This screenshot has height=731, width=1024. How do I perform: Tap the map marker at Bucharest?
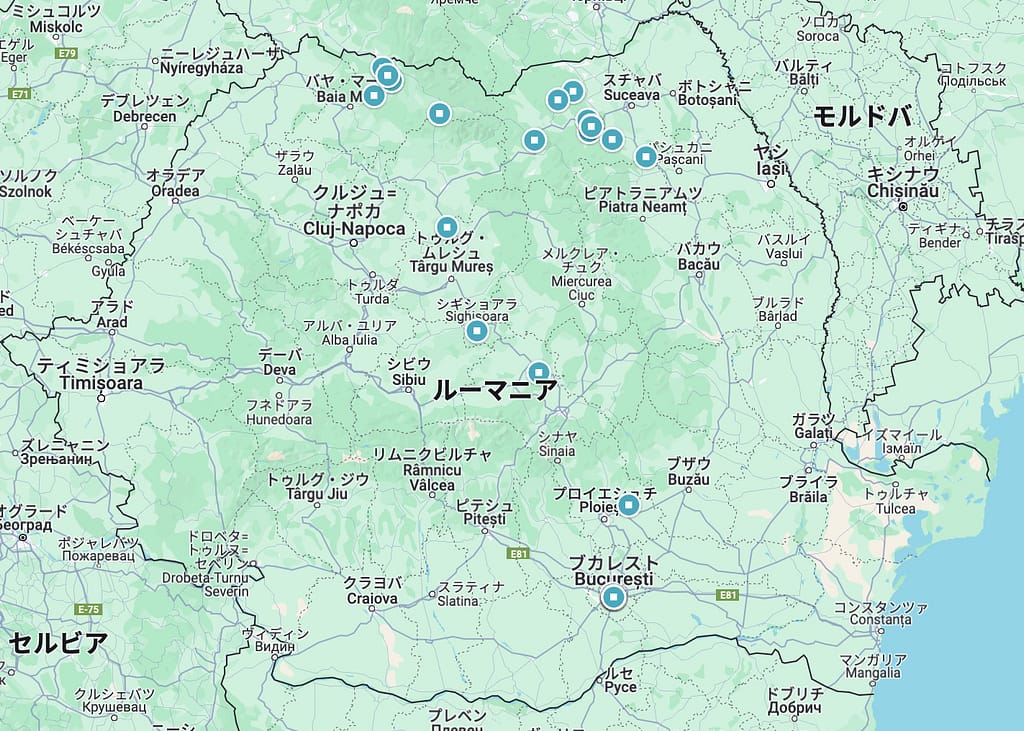pos(613,598)
